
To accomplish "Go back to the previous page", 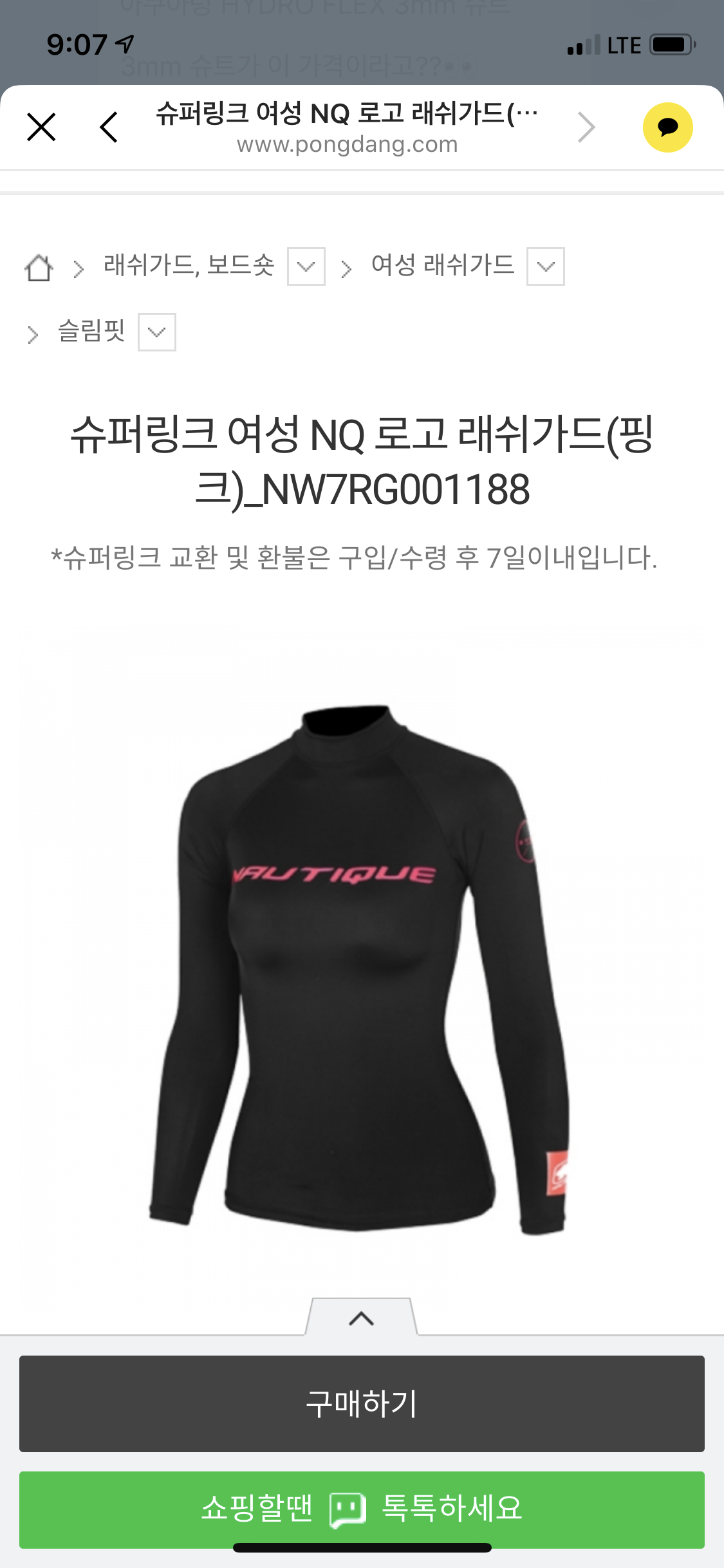I will [109, 127].
